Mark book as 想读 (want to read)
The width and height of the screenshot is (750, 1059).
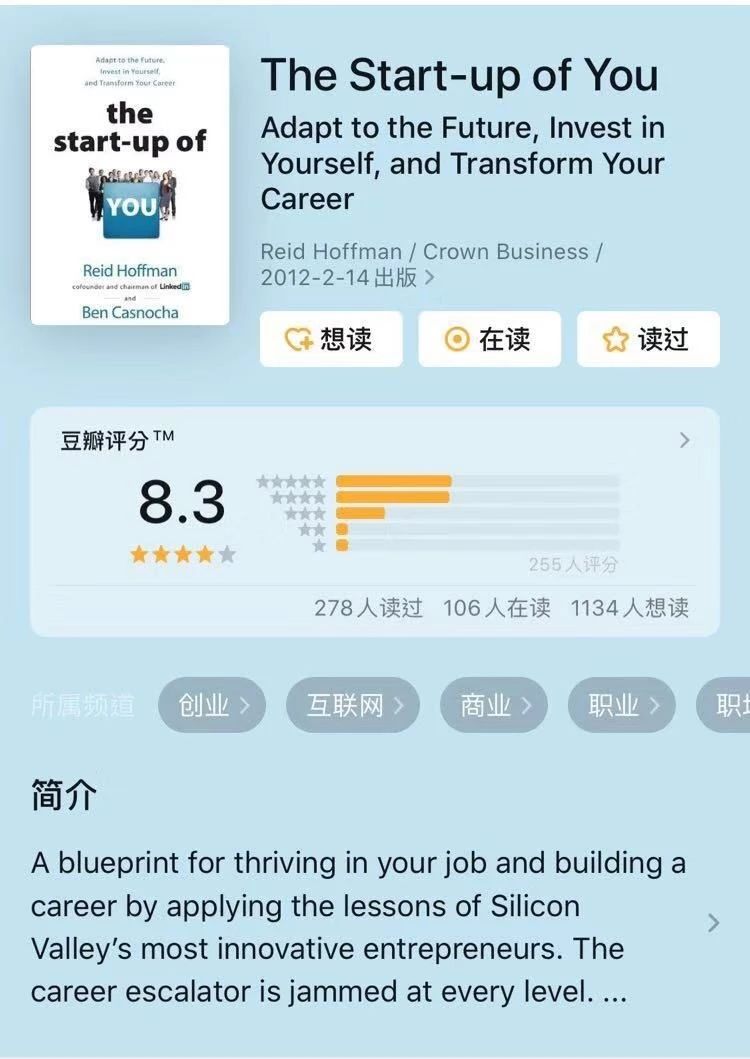coord(331,340)
